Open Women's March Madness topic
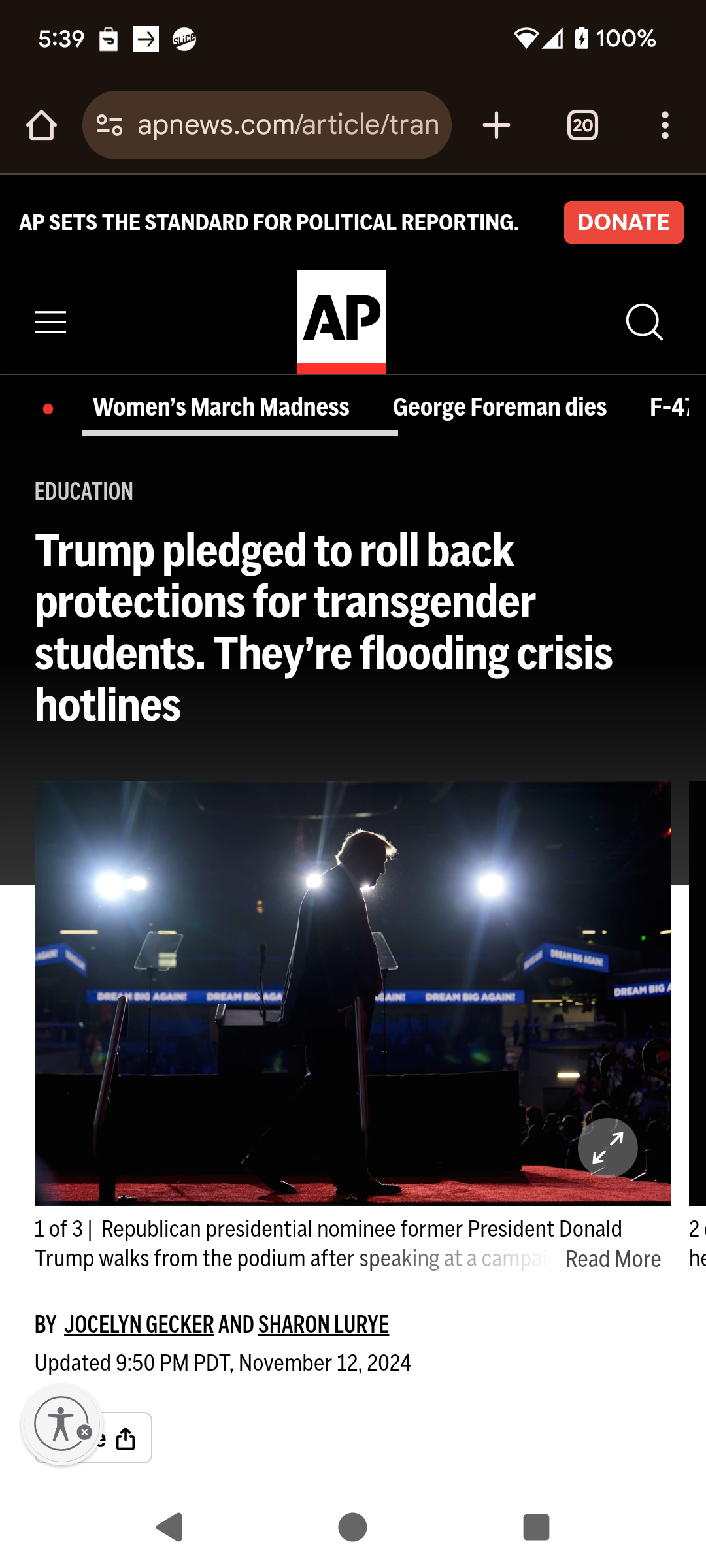706x1568 pixels. coord(221,408)
